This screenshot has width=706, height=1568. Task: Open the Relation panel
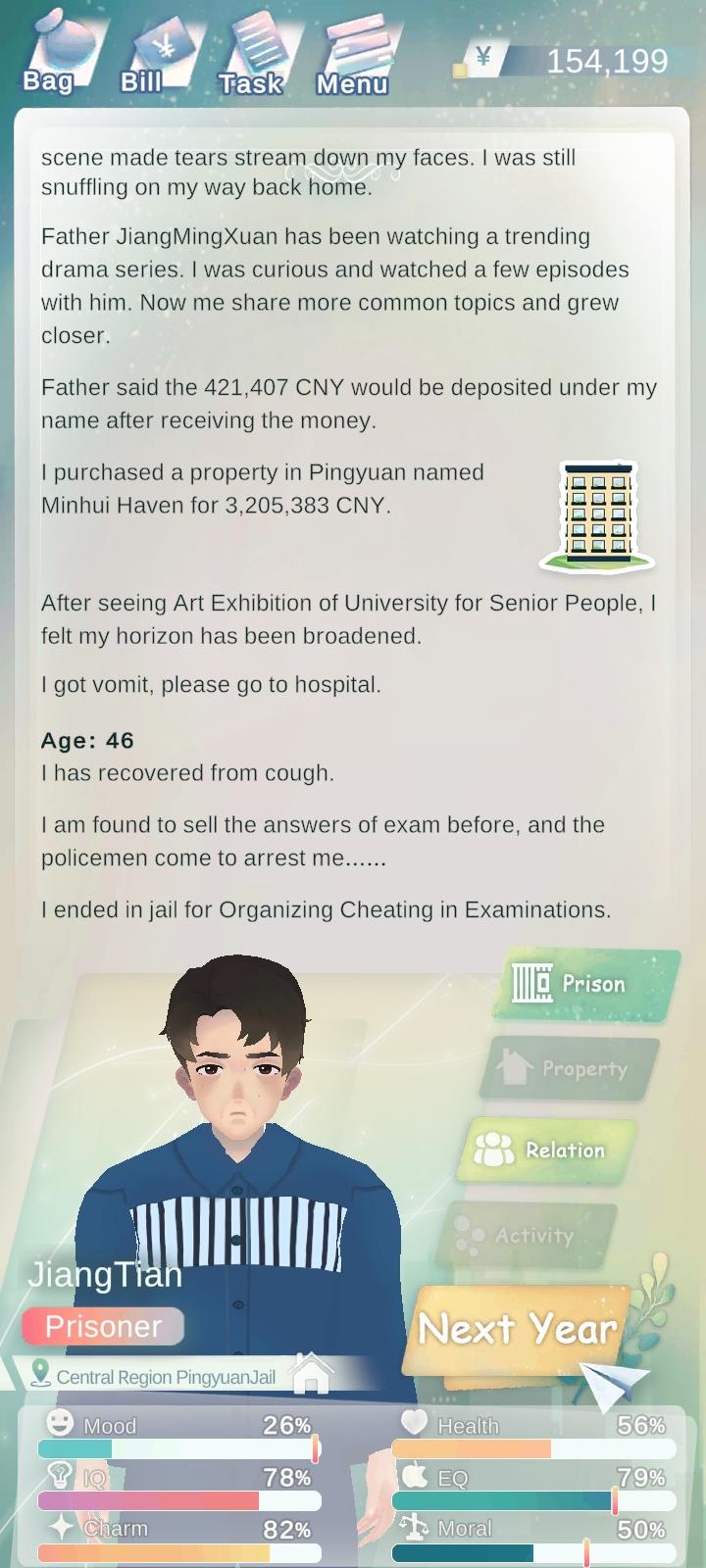(x=547, y=1150)
